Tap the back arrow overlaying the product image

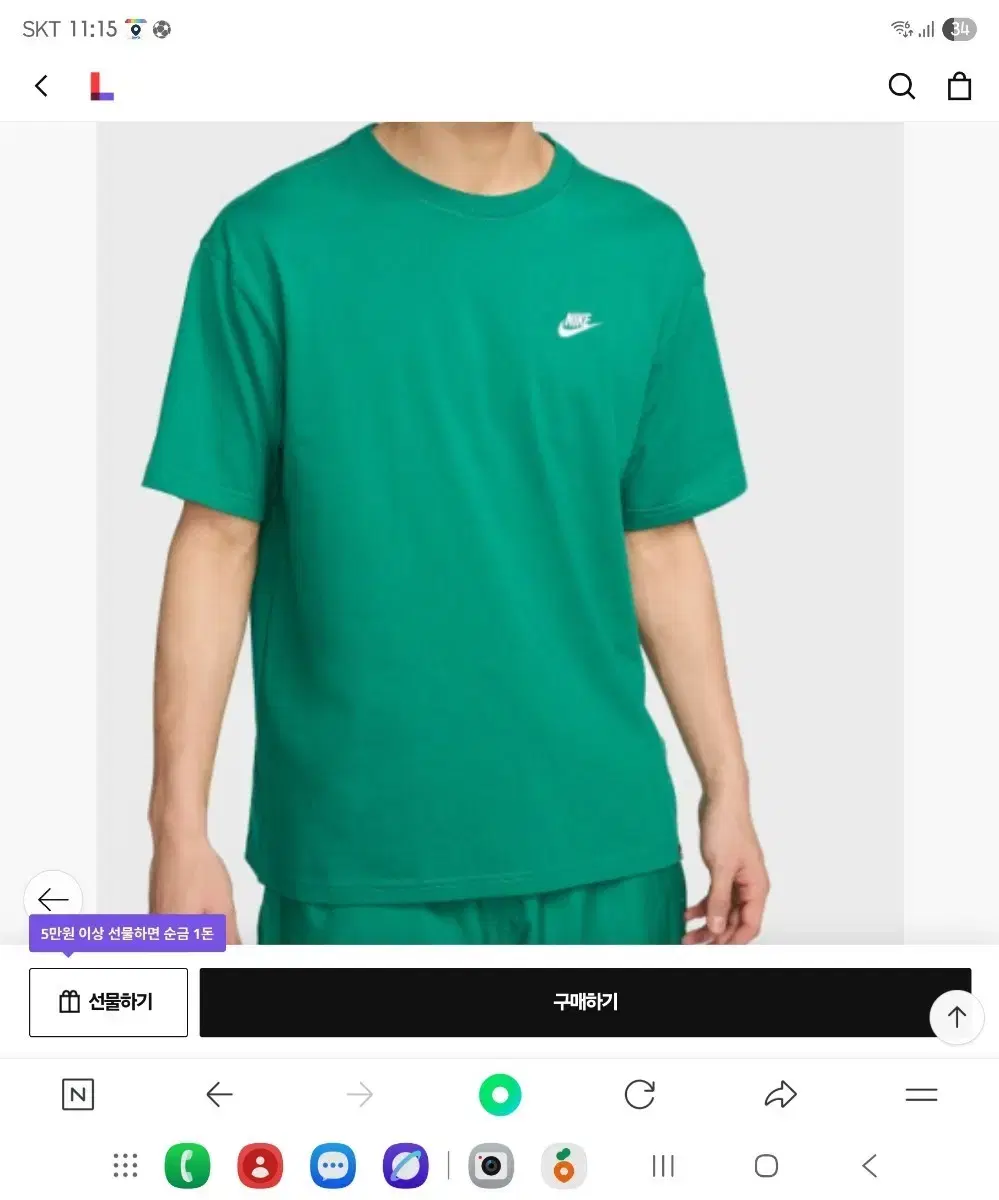click(x=52, y=899)
